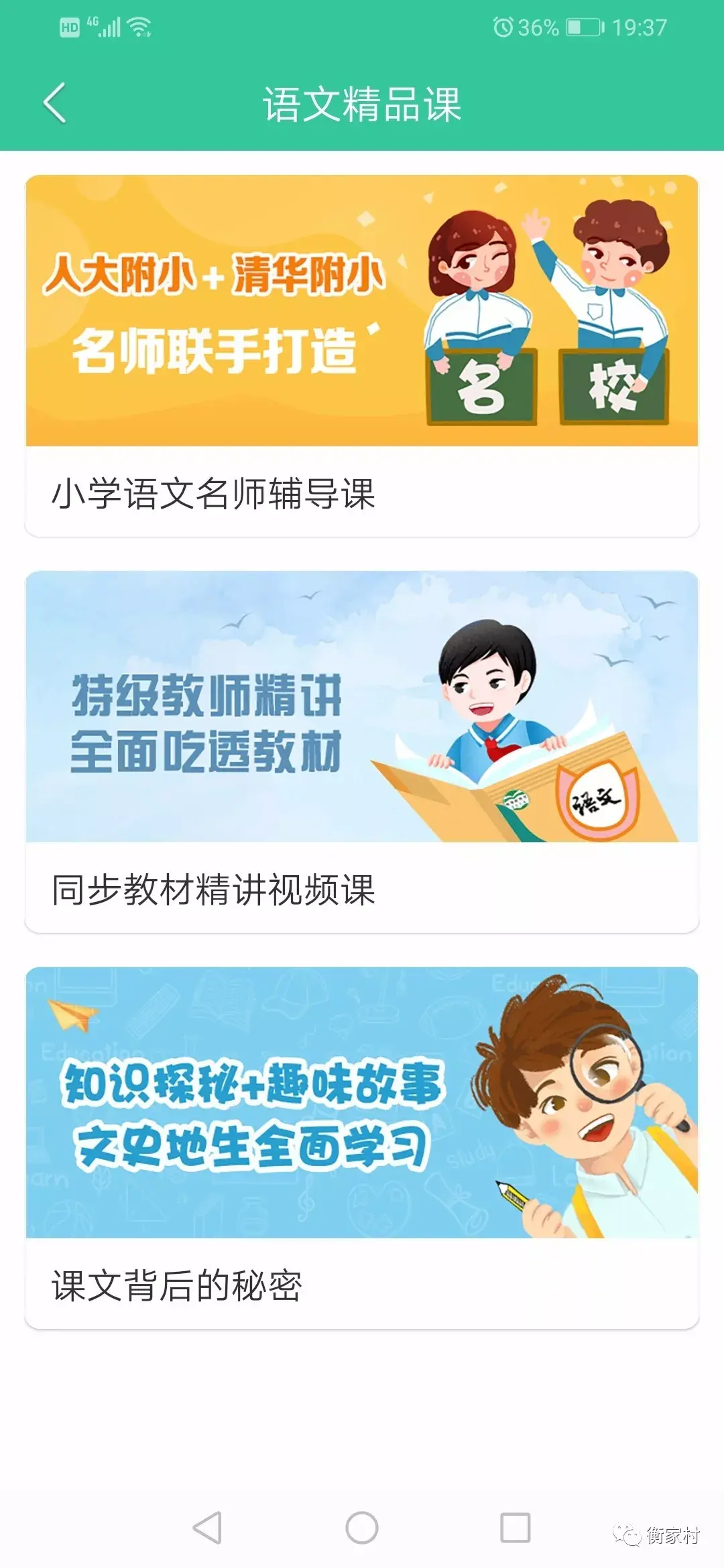Open 同步教材精讲视频课 course card
The width and height of the screenshot is (724, 1568).
coord(362,750)
